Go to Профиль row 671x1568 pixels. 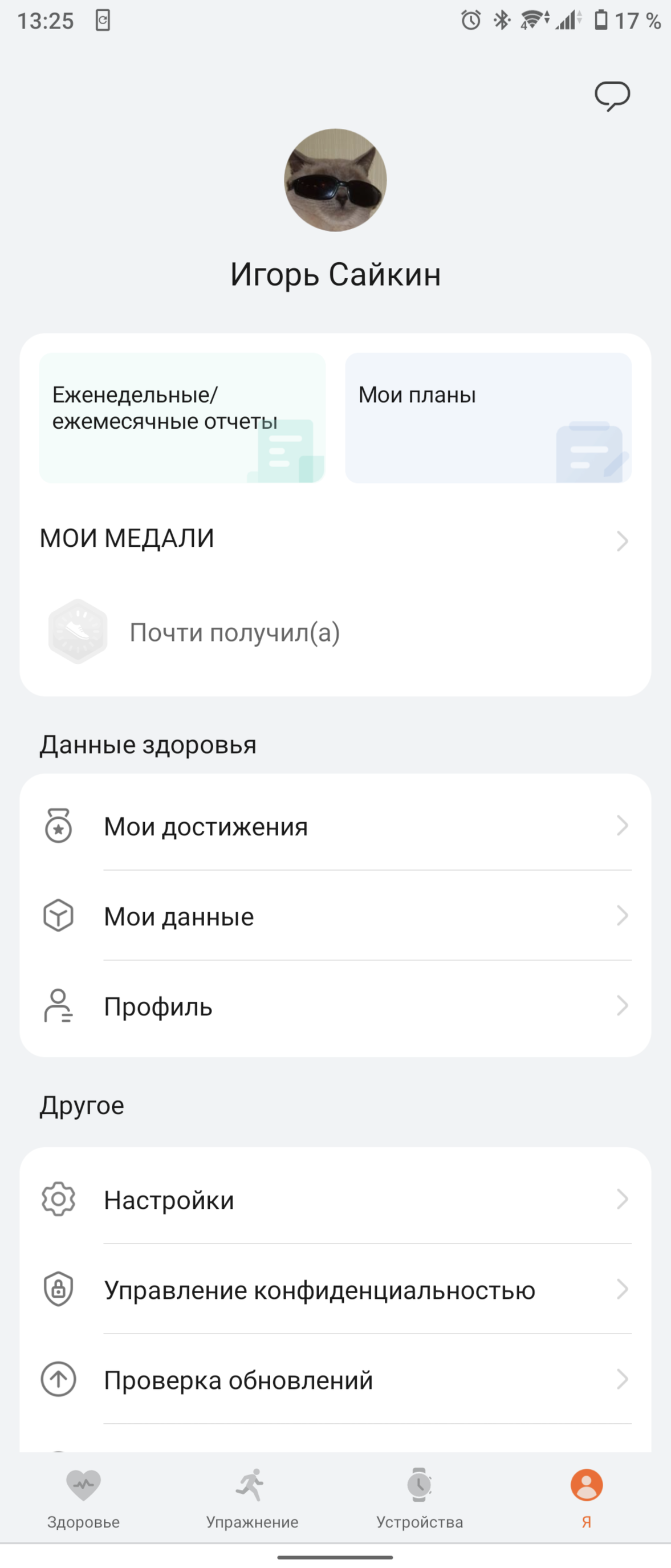[x=335, y=1006]
